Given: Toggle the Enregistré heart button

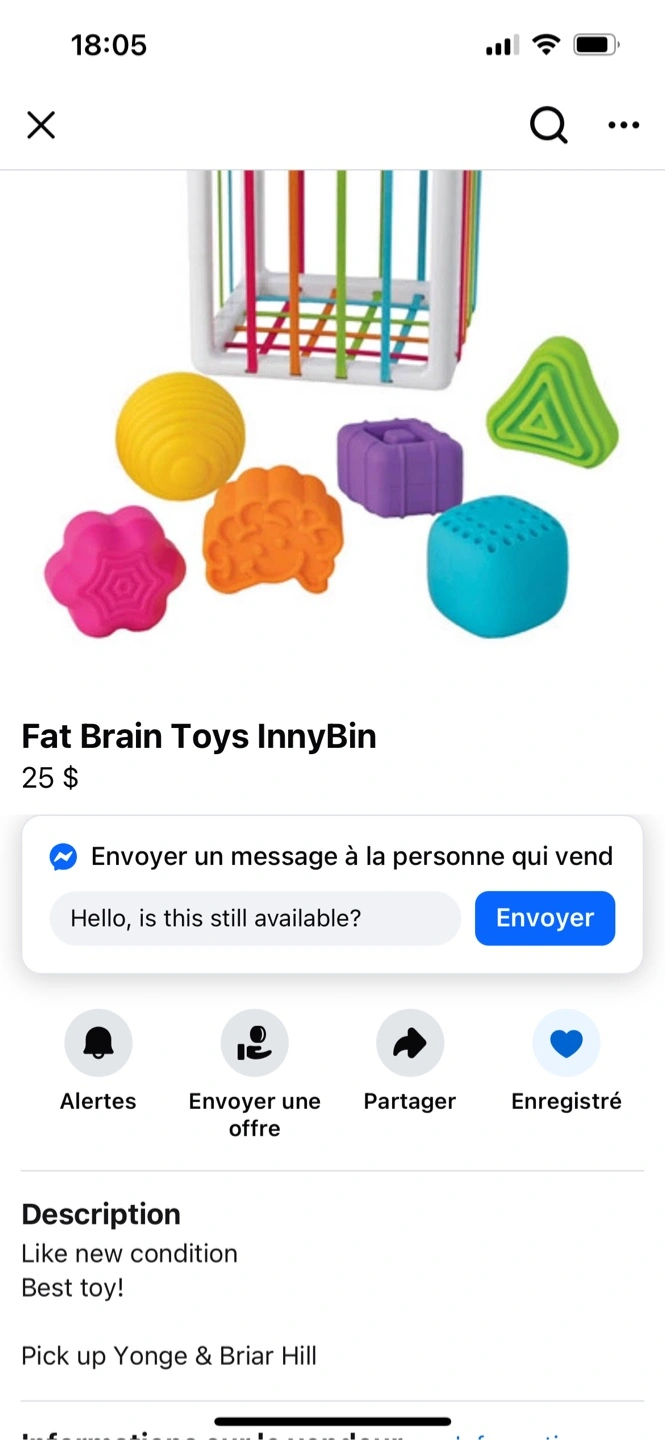Looking at the screenshot, I should coord(566,1044).
